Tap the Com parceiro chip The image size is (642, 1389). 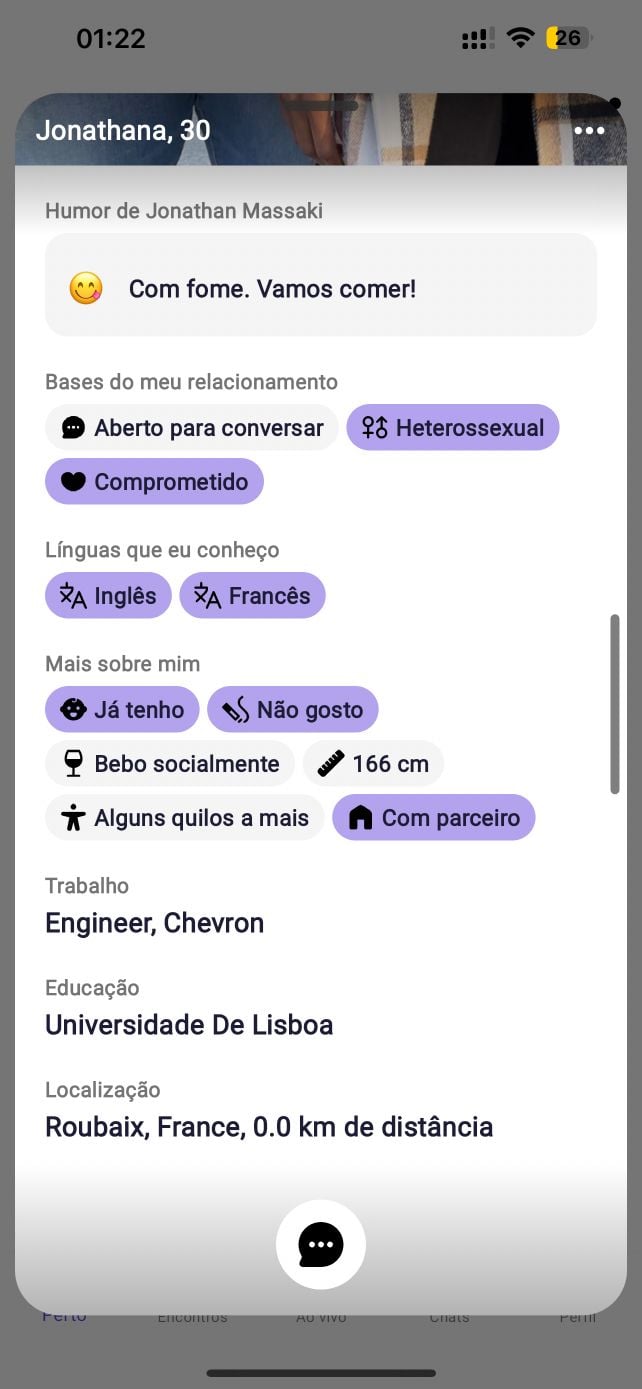pyautogui.click(x=433, y=818)
